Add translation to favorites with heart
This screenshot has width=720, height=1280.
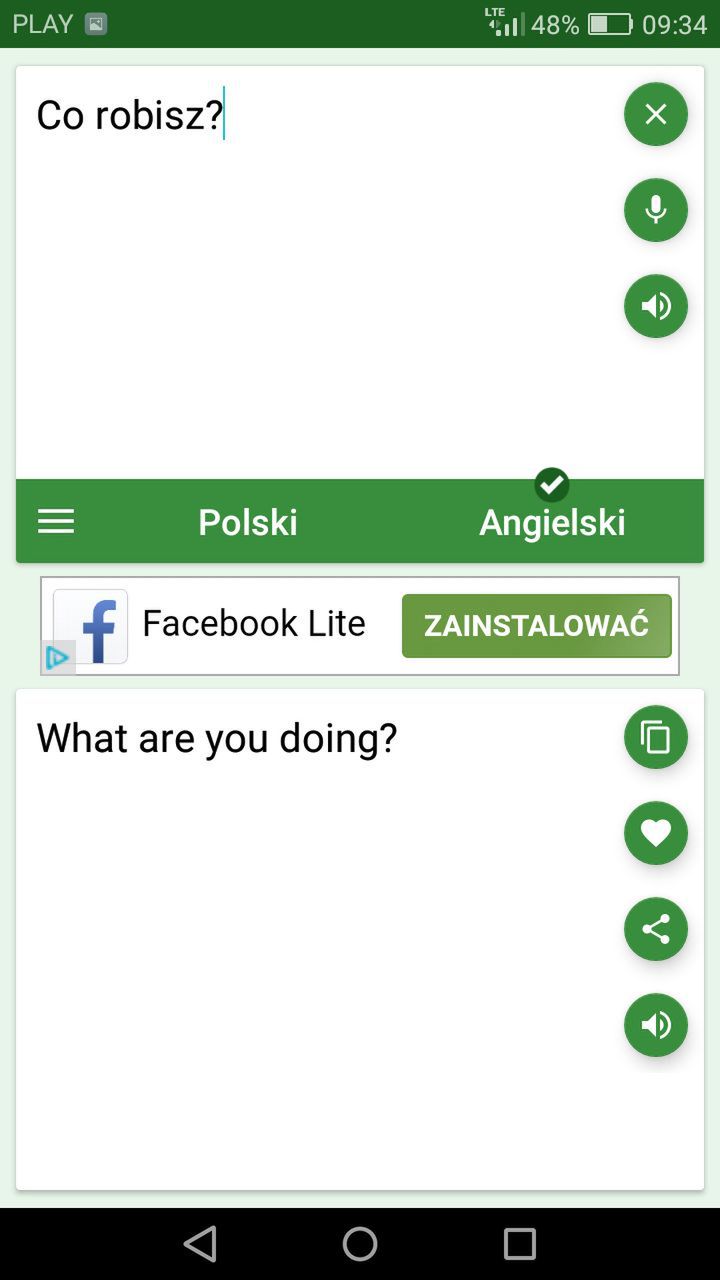(x=656, y=833)
